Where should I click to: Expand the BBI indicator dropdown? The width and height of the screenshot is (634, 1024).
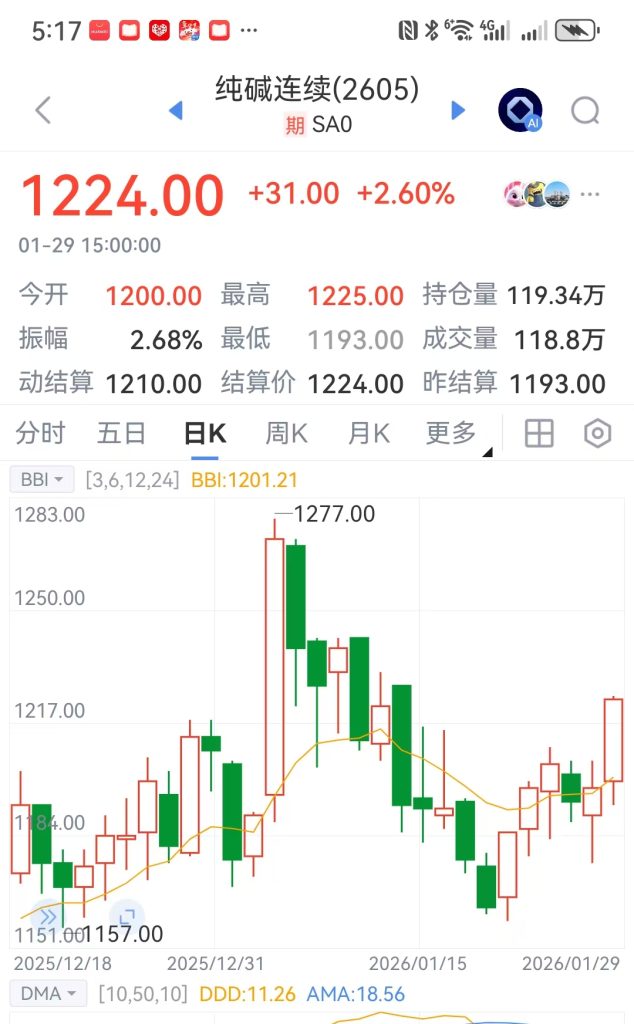pos(43,480)
